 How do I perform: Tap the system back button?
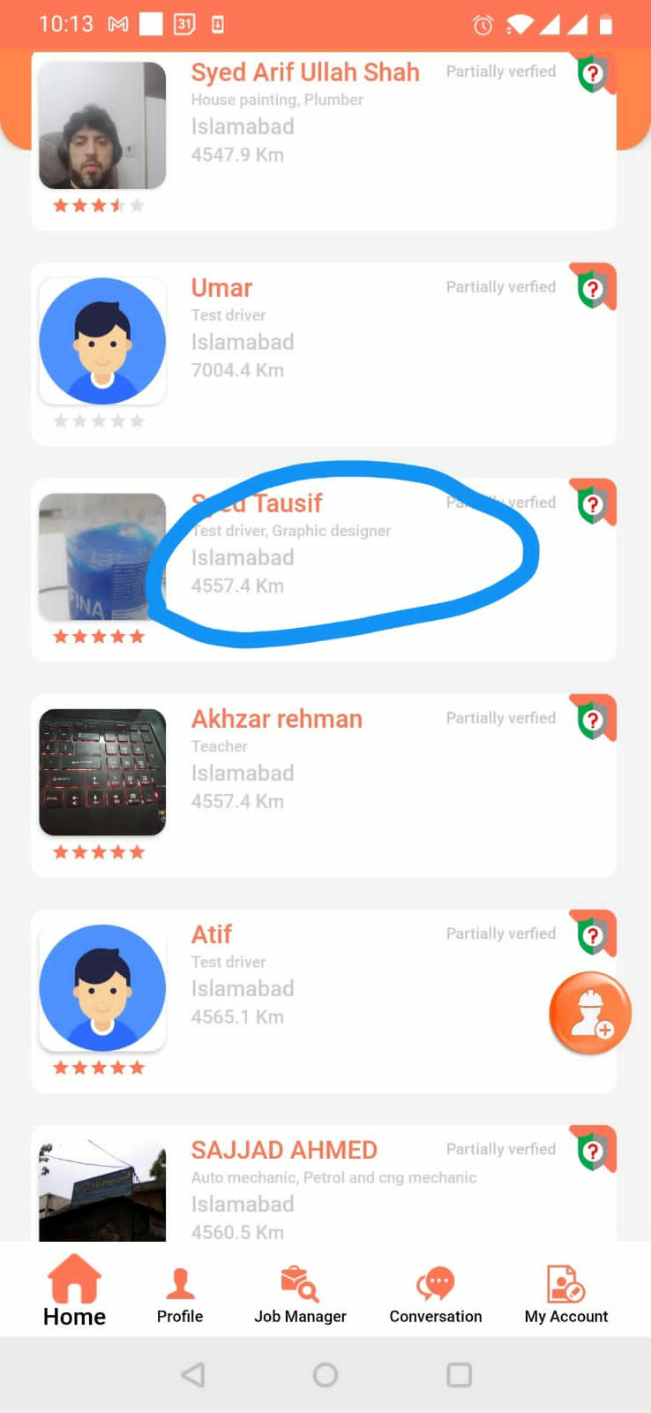pos(194,1375)
